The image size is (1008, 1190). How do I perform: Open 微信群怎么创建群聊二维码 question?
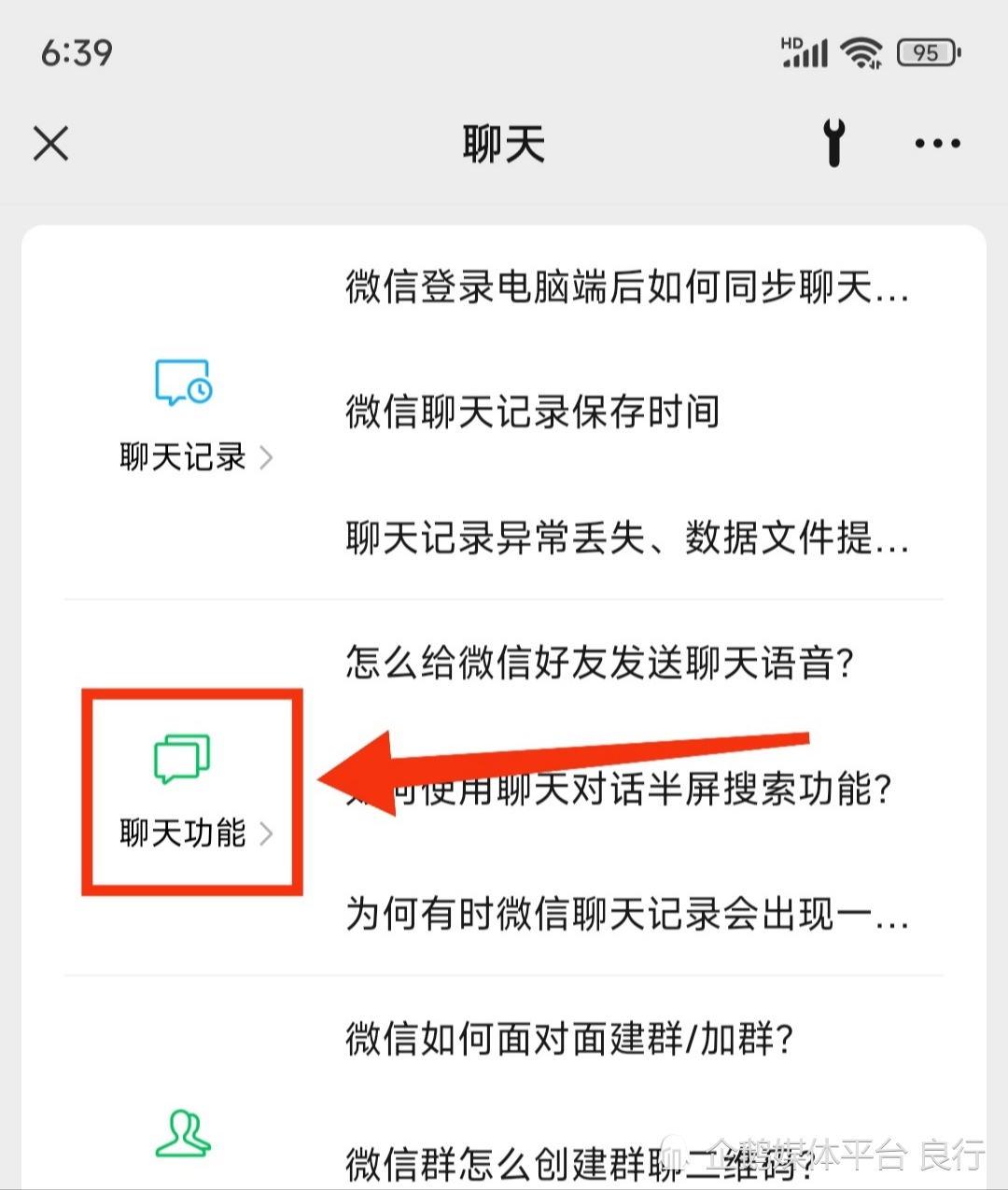[579, 1163]
